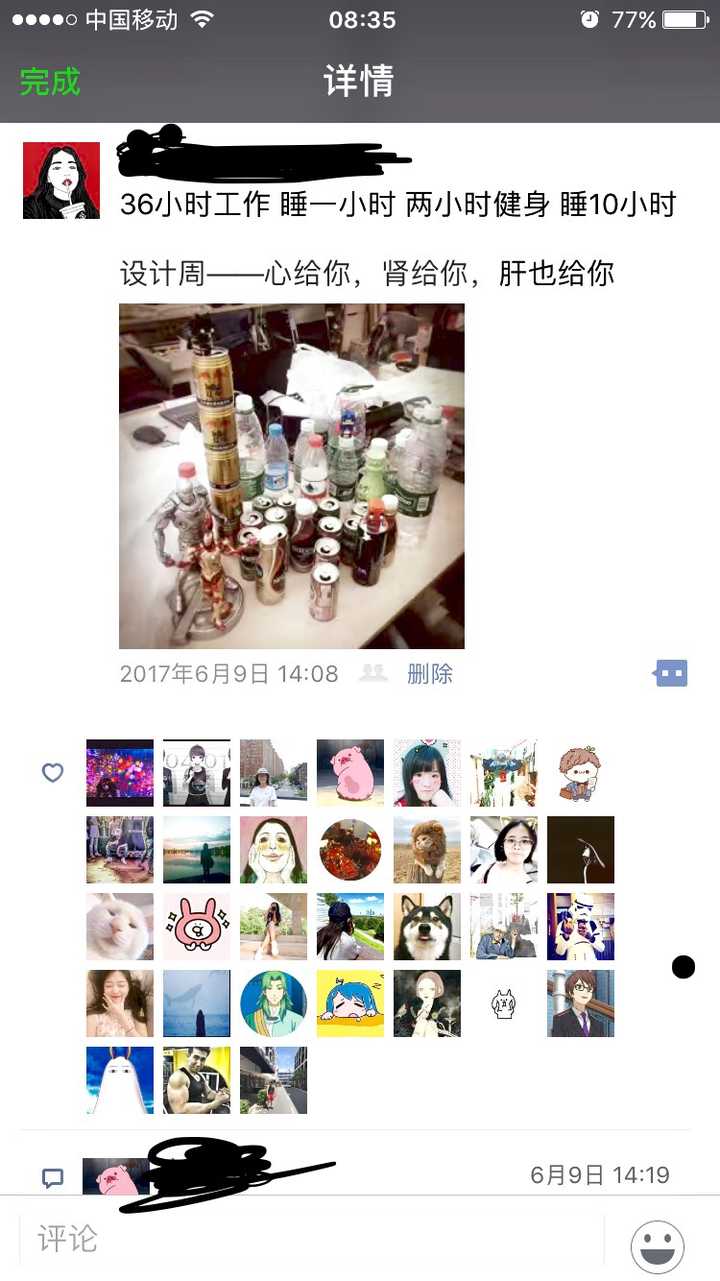This screenshot has height=1281, width=720.
Task: Delete this post via 删除
Action: point(429,674)
